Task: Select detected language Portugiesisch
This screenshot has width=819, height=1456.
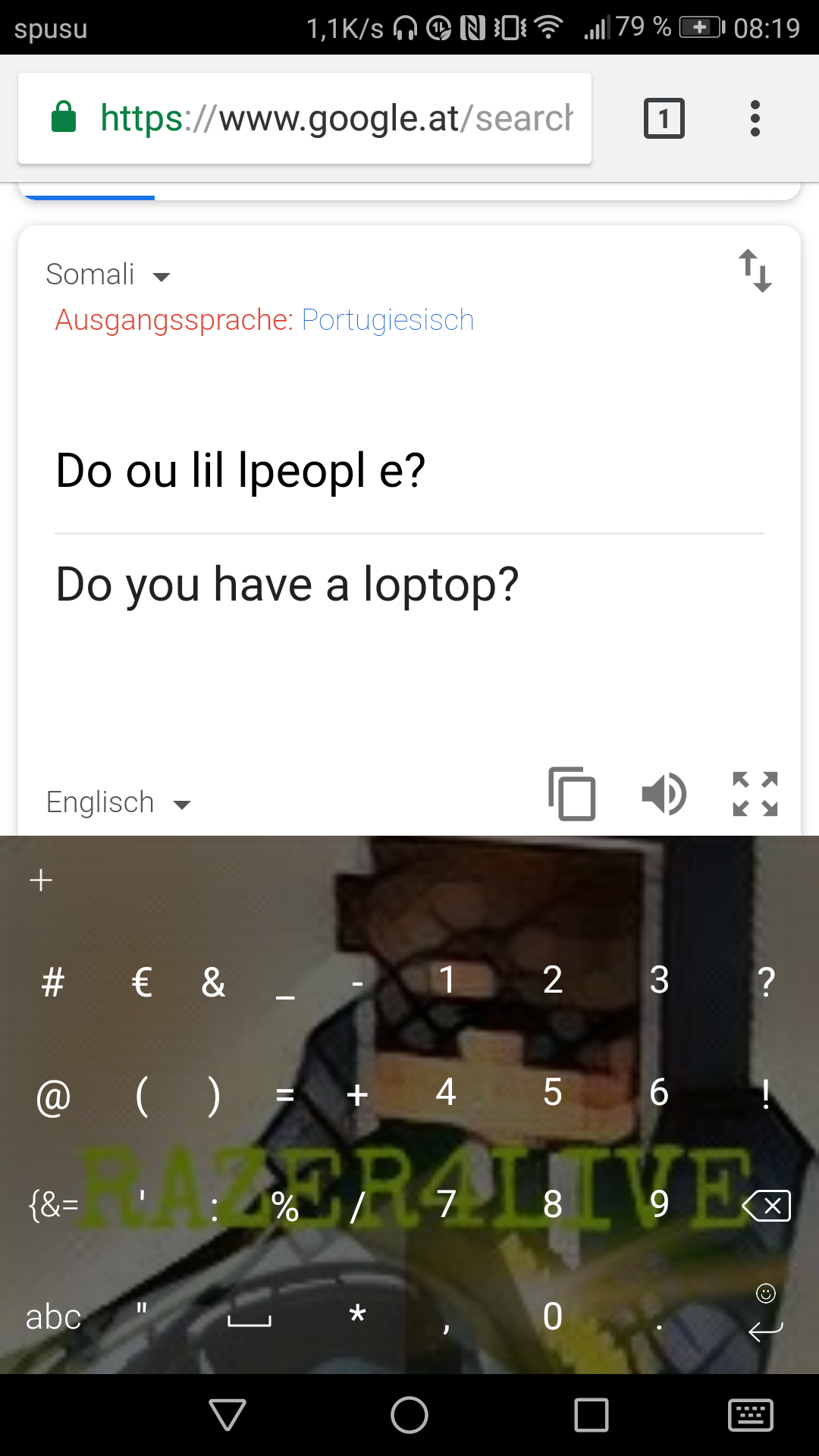Action: pyautogui.click(x=388, y=320)
